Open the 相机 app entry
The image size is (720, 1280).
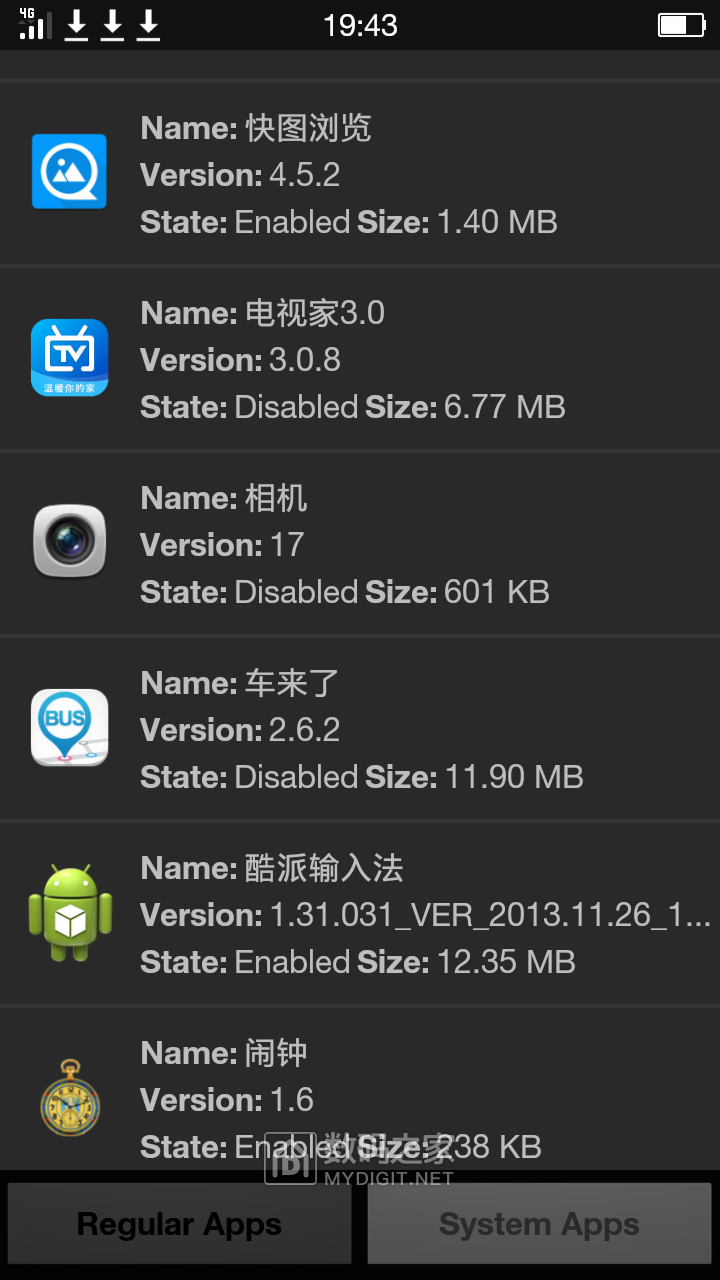point(360,545)
